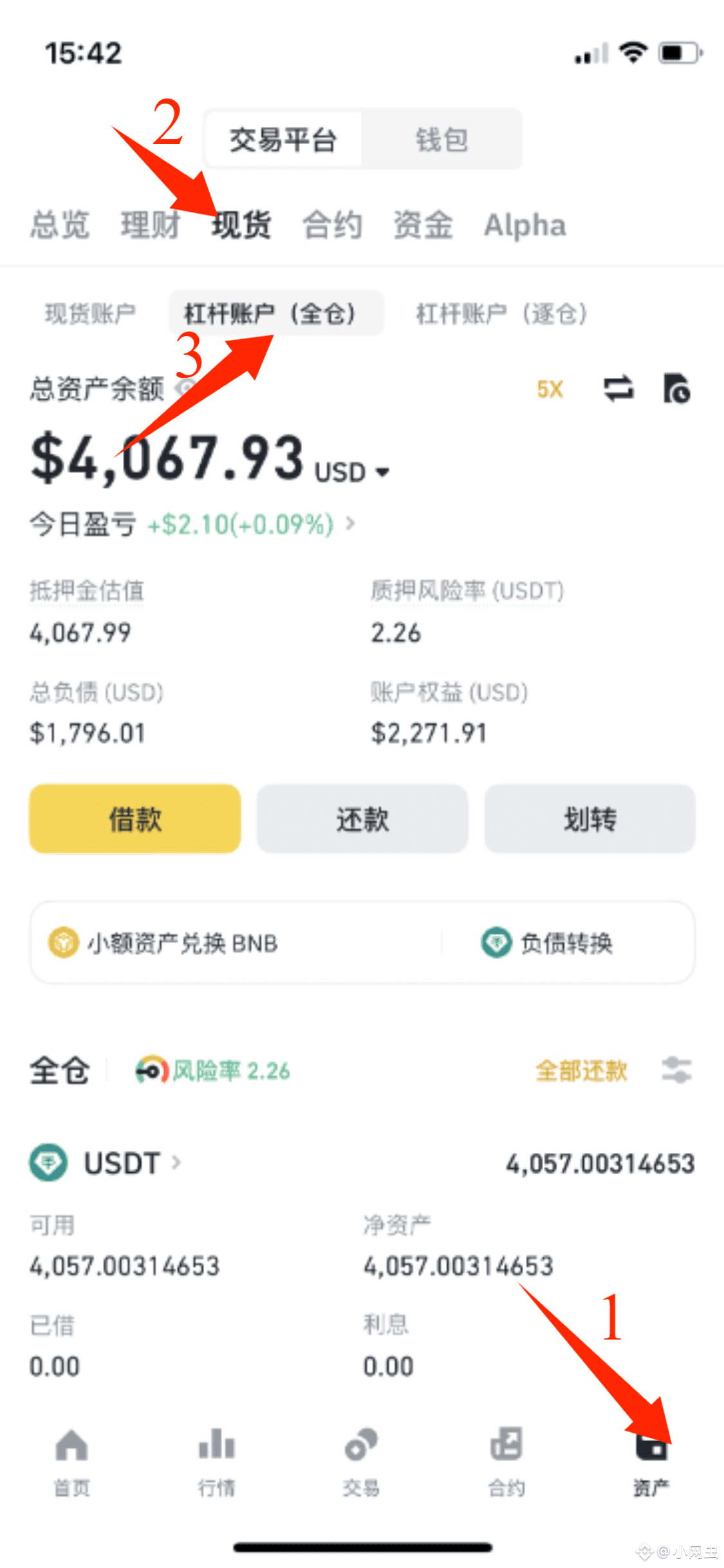Image resolution: width=724 pixels, height=1568 pixels.
Task: Select 现货账户 sub-tab
Action: (x=90, y=314)
